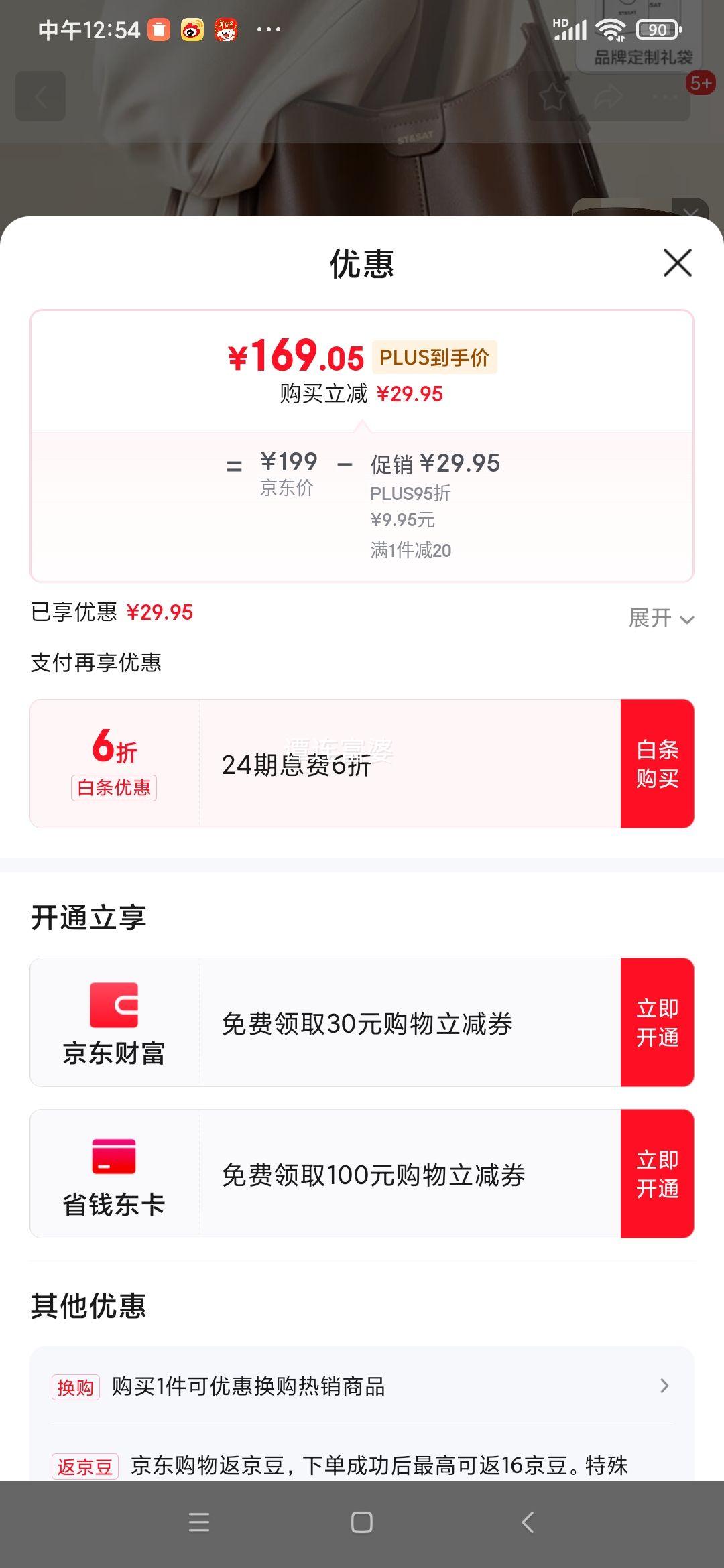The height and width of the screenshot is (1568, 724).
Task: Activate 京东财富 with 立即开通
Action: click(657, 1023)
